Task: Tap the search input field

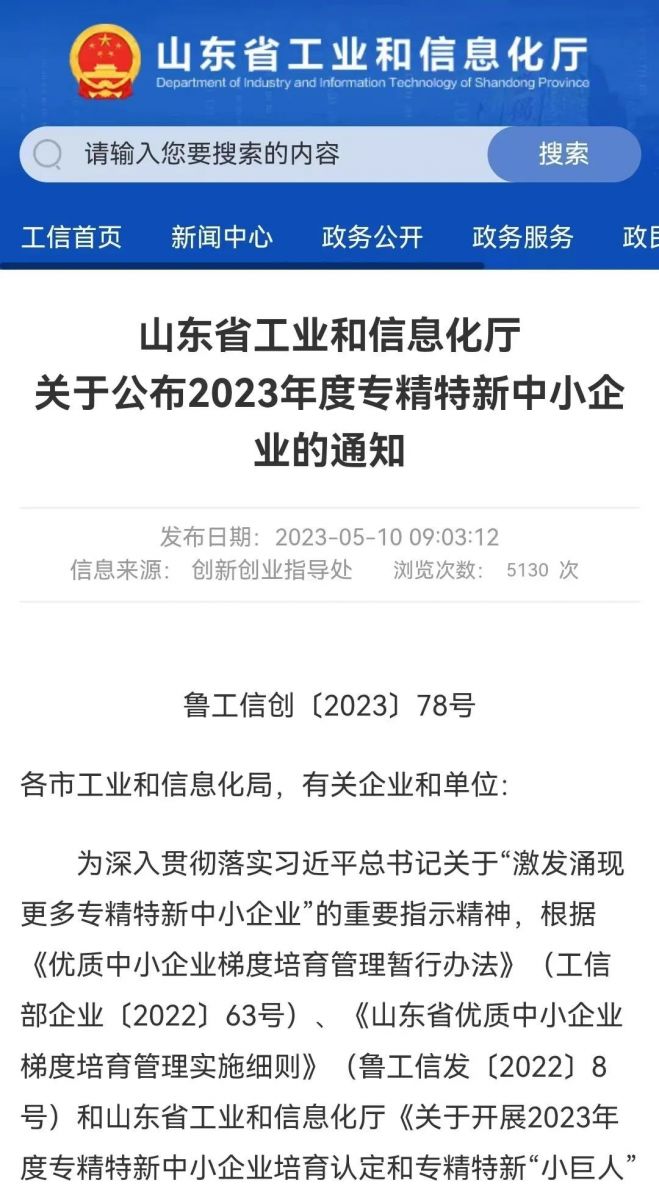Action: (260, 154)
